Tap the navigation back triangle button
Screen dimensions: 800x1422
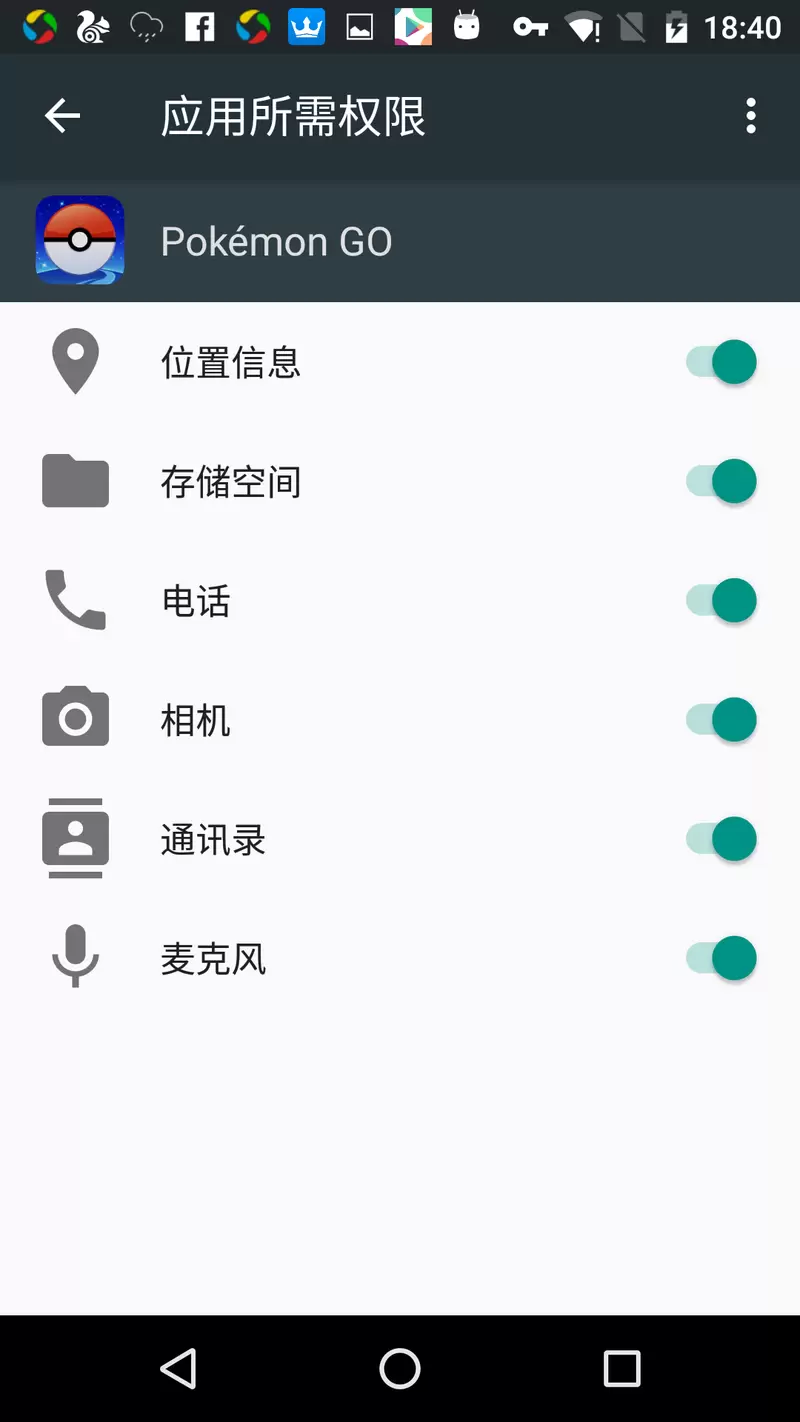coord(178,1368)
